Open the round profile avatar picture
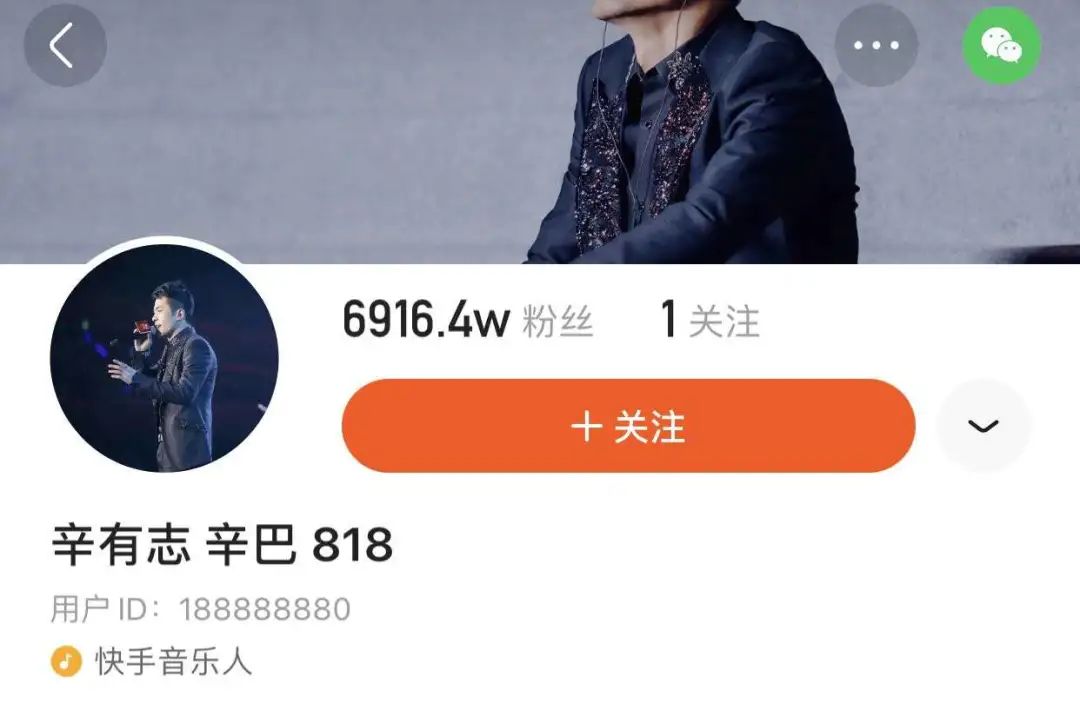This screenshot has width=1080, height=710. point(164,358)
